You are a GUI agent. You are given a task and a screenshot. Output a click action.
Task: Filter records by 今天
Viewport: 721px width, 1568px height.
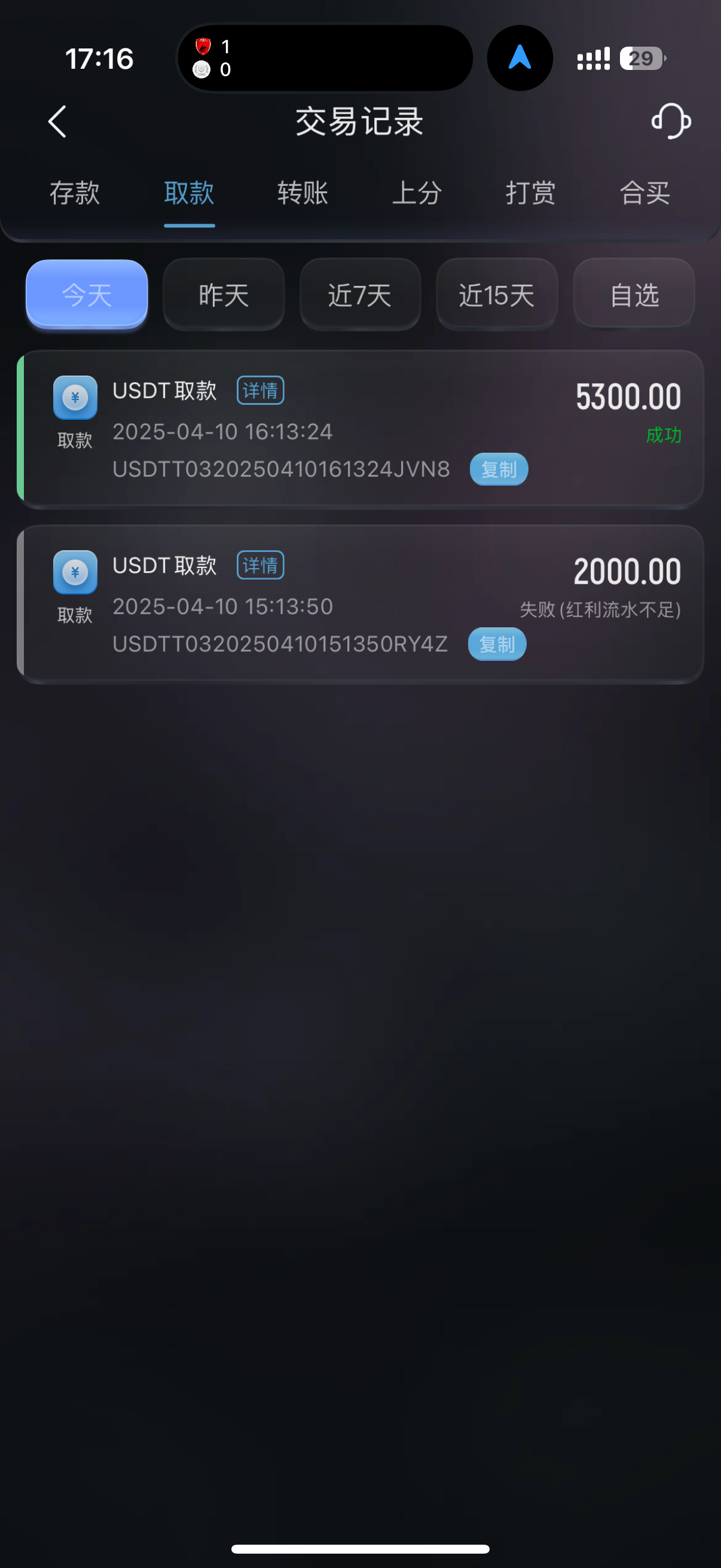[87, 295]
